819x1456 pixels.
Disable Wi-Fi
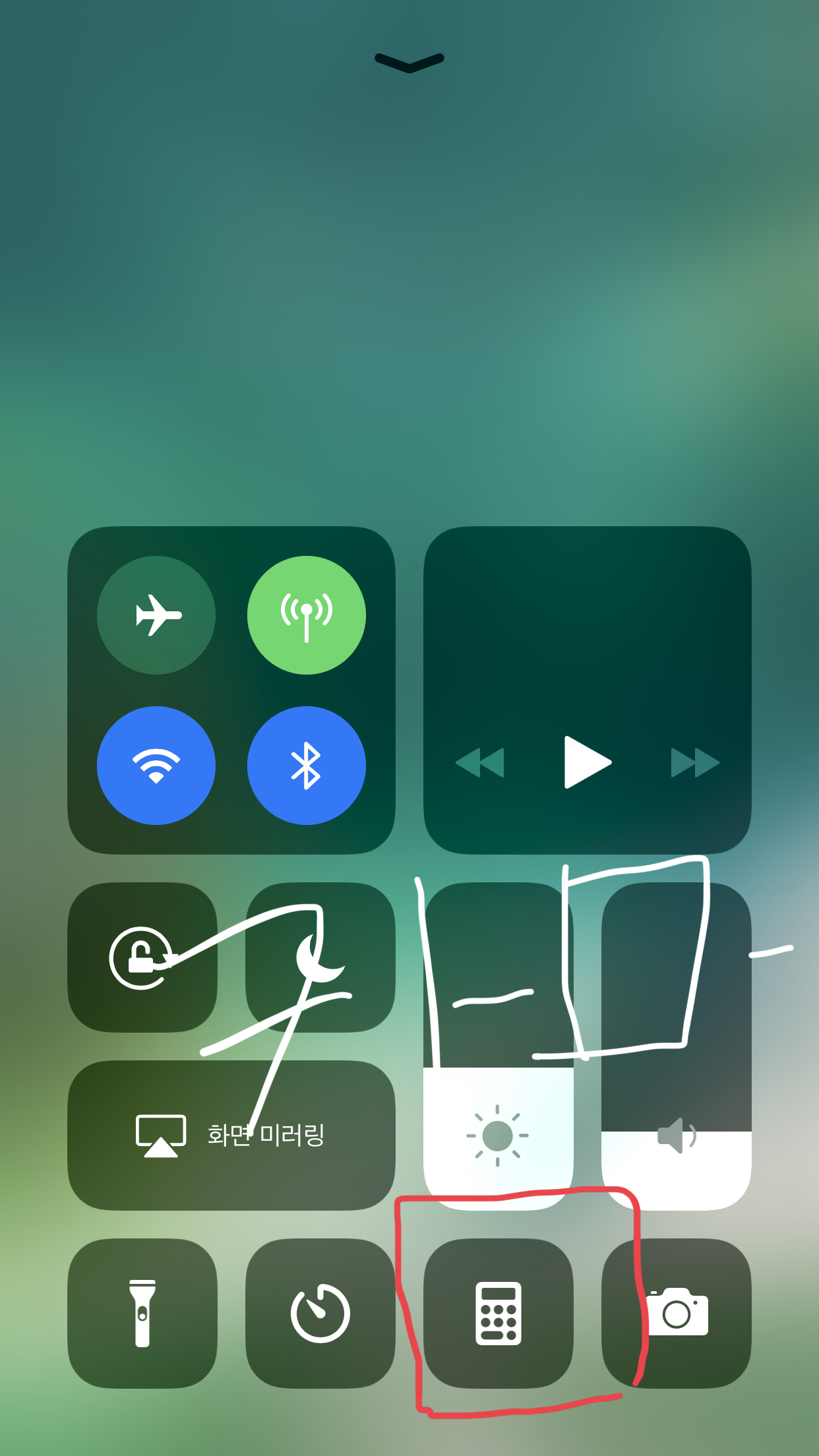click(156, 766)
